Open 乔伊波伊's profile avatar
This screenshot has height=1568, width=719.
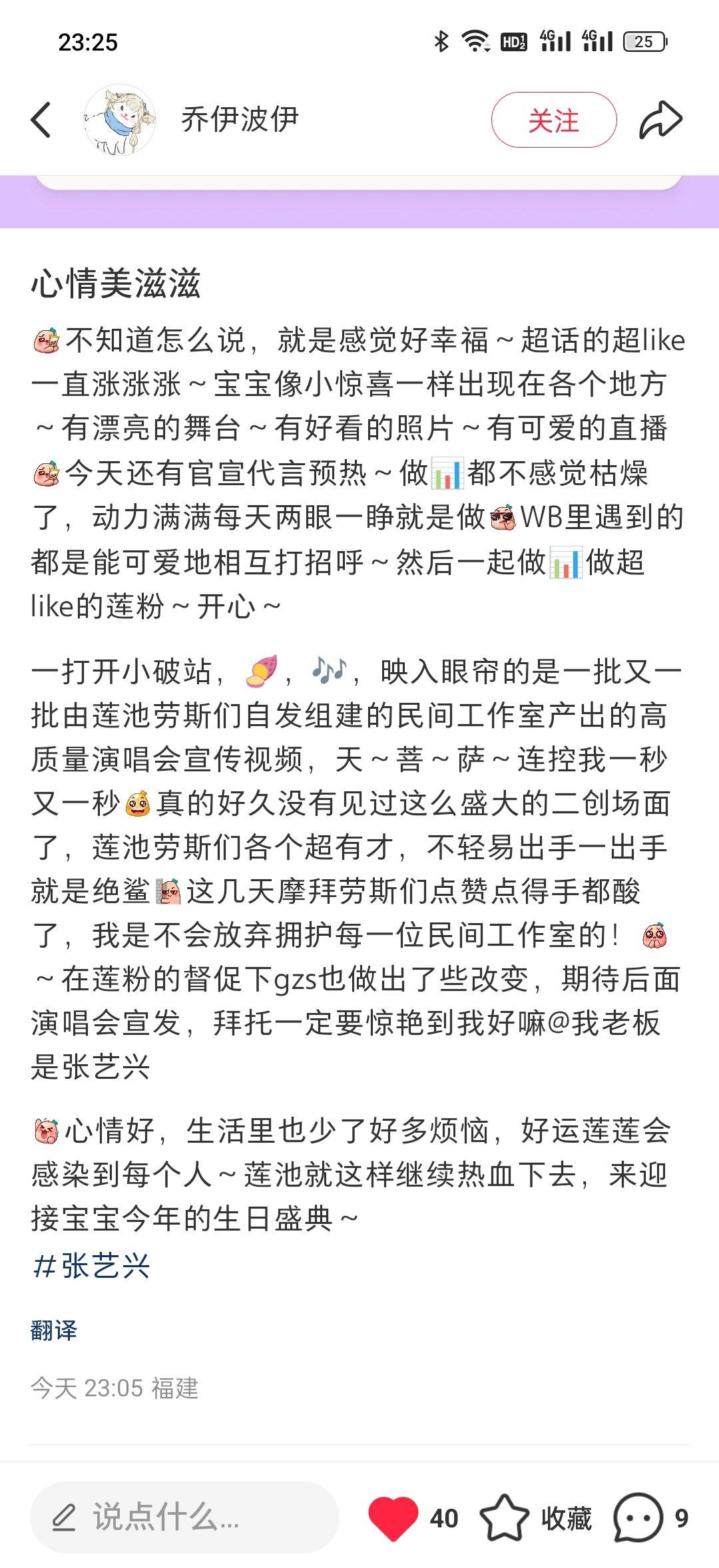pyautogui.click(x=120, y=120)
